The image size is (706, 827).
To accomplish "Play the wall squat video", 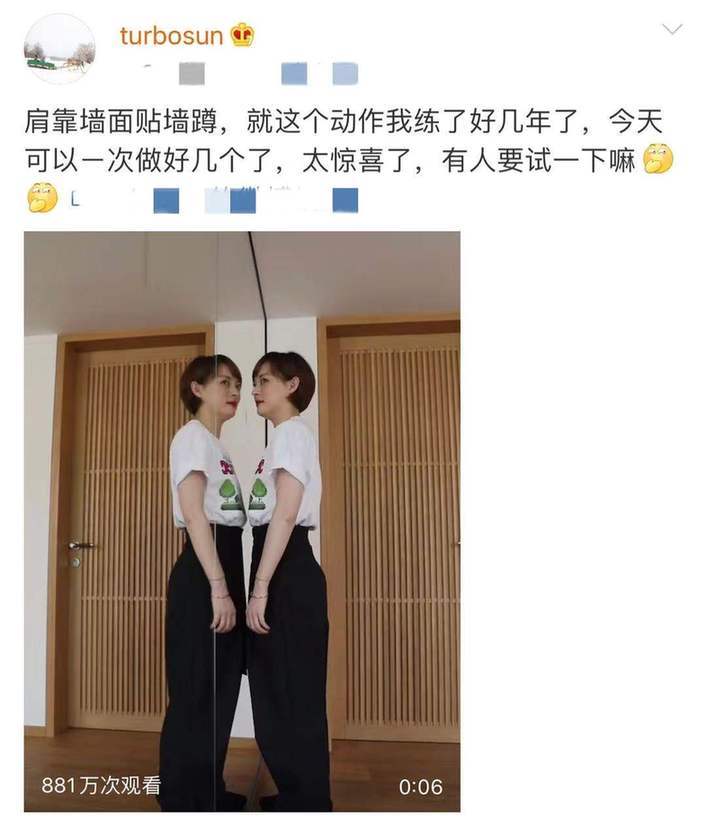I will point(242,520).
